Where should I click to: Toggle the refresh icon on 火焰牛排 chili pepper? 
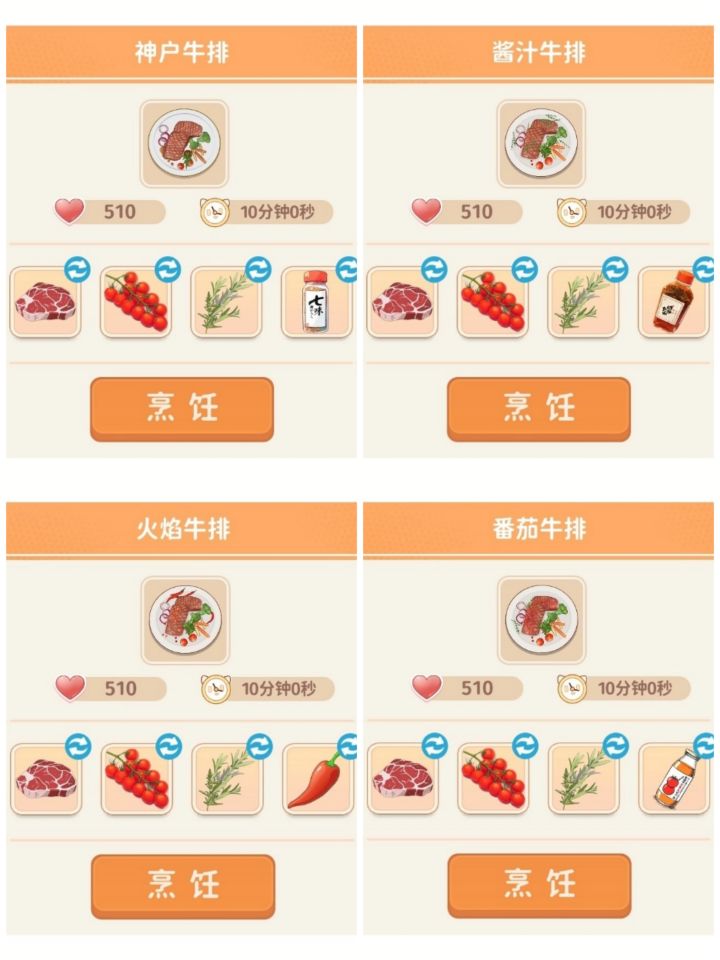[347, 748]
